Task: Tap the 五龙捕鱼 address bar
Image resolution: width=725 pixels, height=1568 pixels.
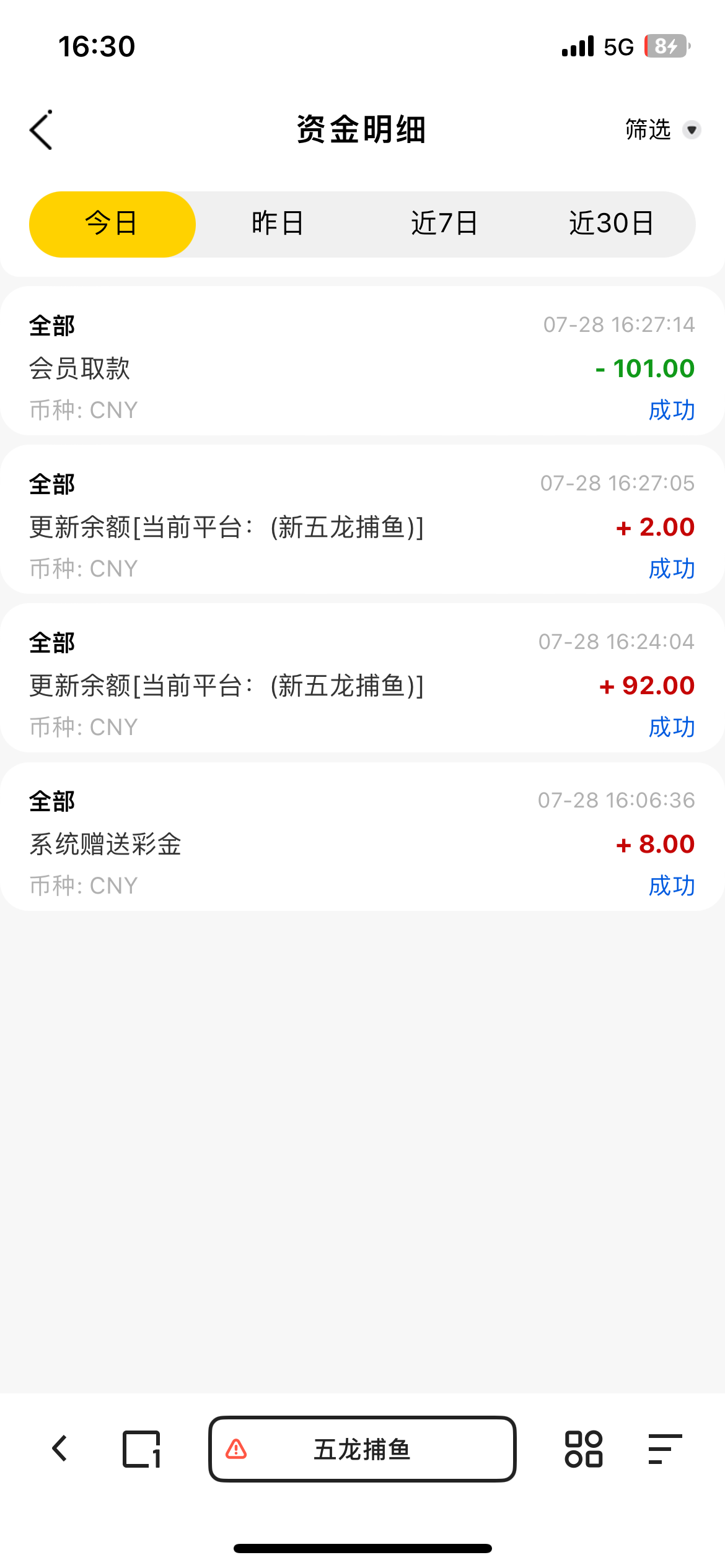Action: [362, 1448]
